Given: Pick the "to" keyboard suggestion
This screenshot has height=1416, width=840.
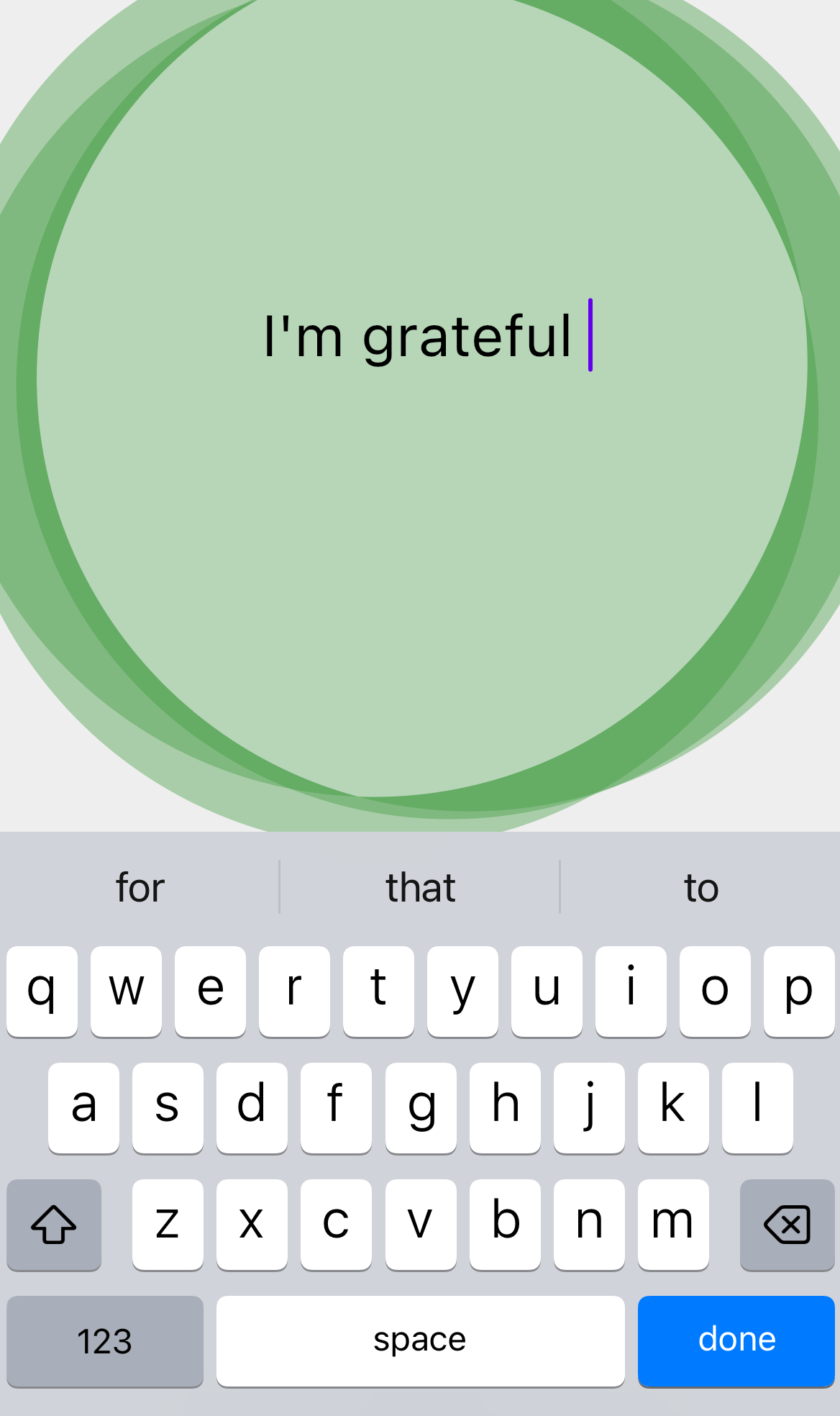Looking at the screenshot, I should coord(700,887).
